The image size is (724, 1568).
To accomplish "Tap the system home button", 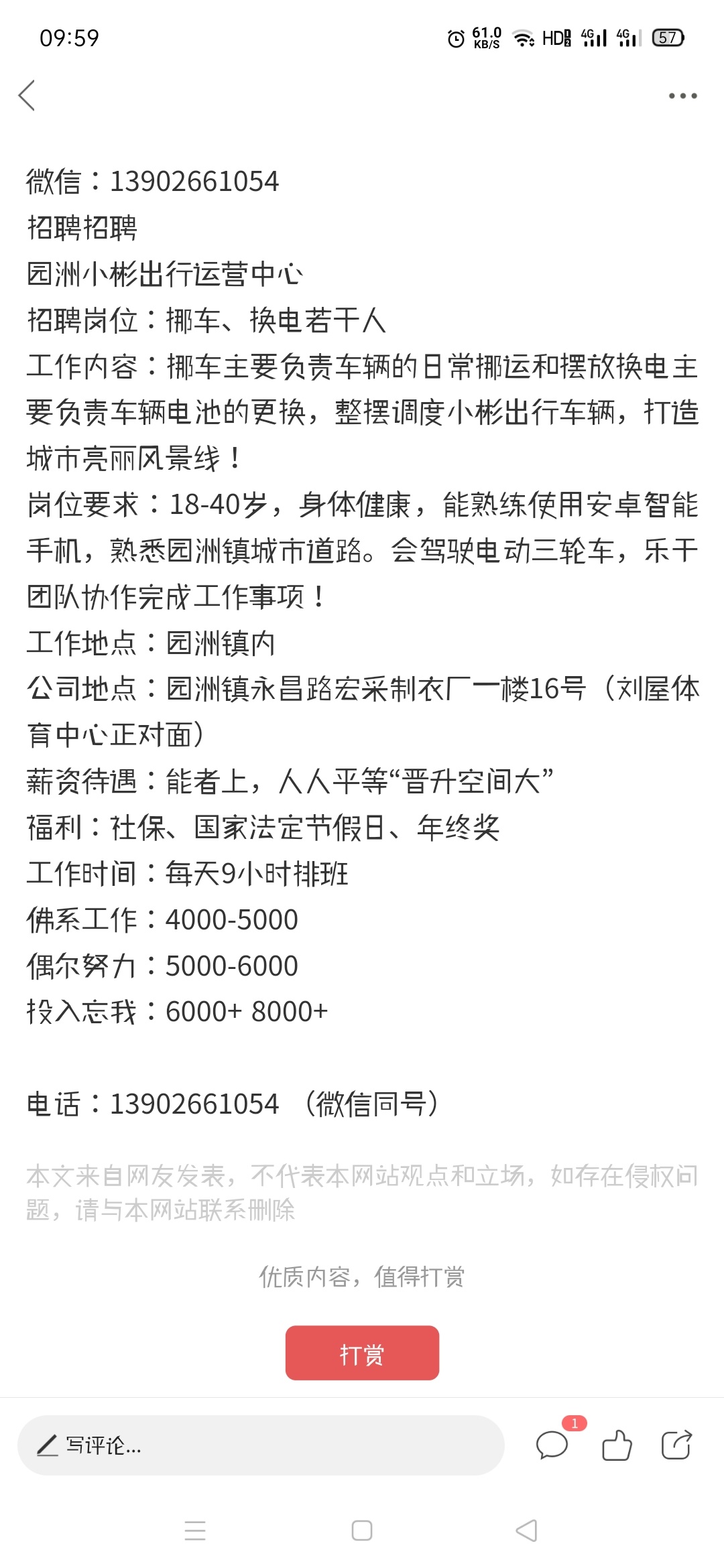I will (x=362, y=1530).
